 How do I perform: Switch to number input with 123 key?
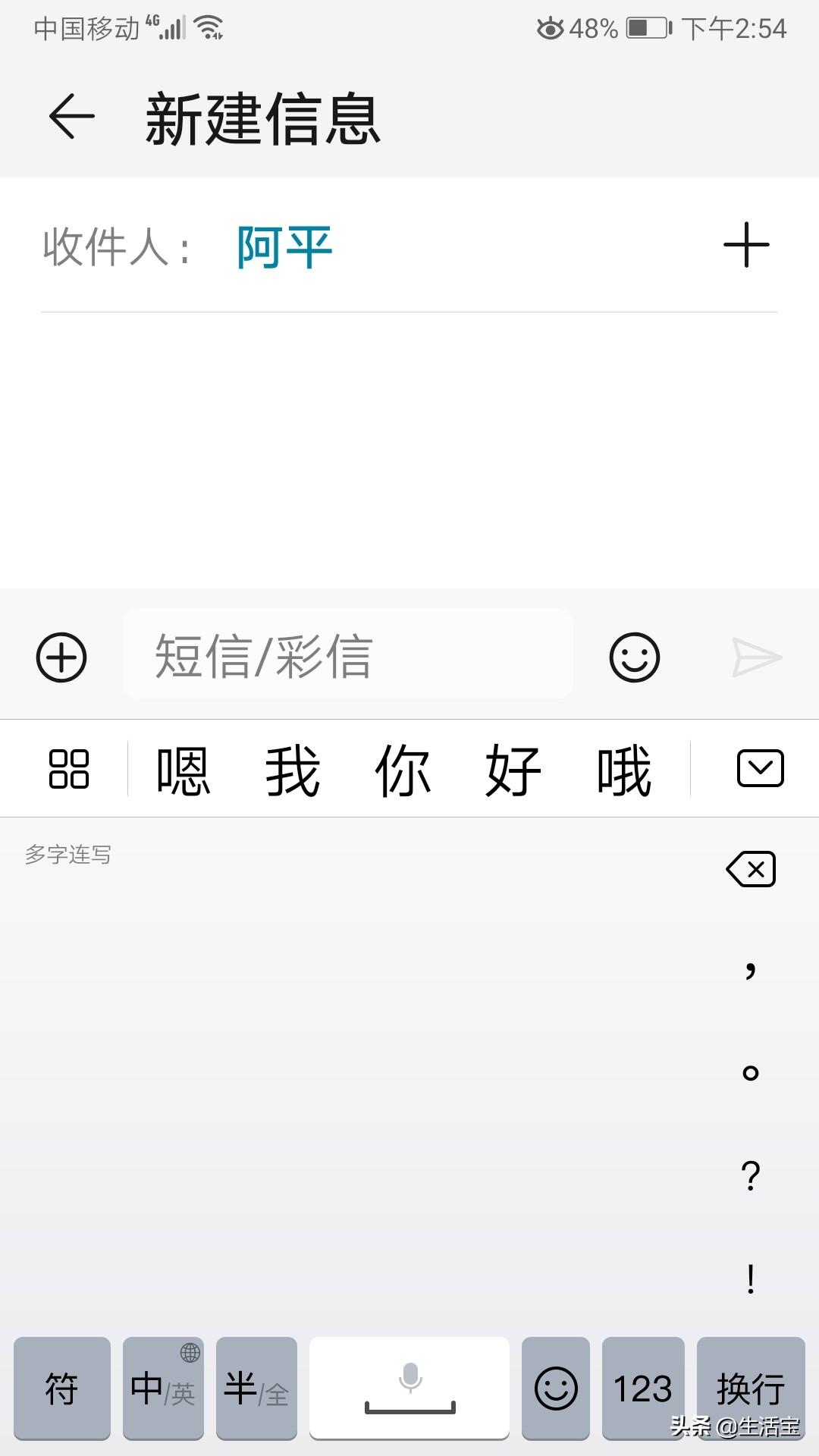coord(642,1388)
